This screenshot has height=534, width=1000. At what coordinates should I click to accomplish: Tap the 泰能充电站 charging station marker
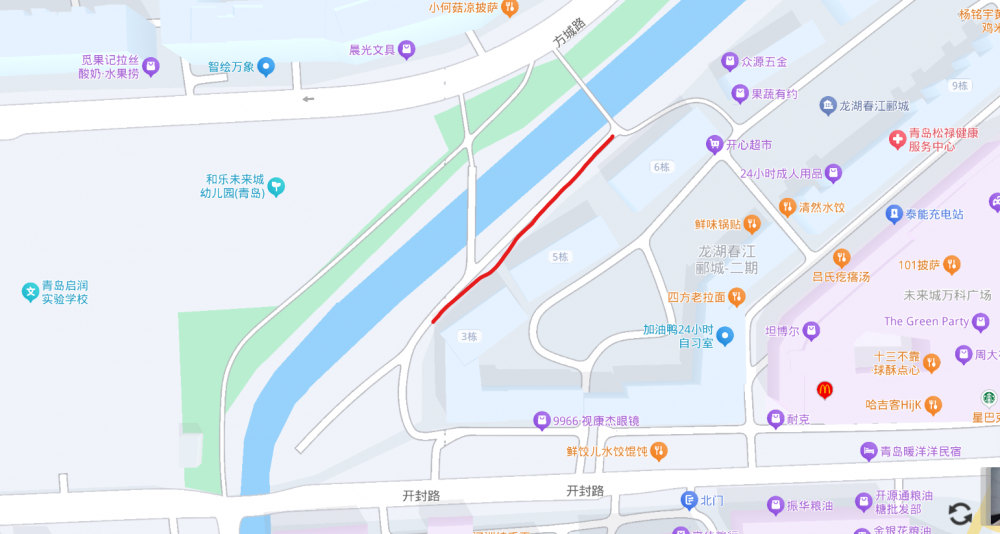[x=893, y=214]
